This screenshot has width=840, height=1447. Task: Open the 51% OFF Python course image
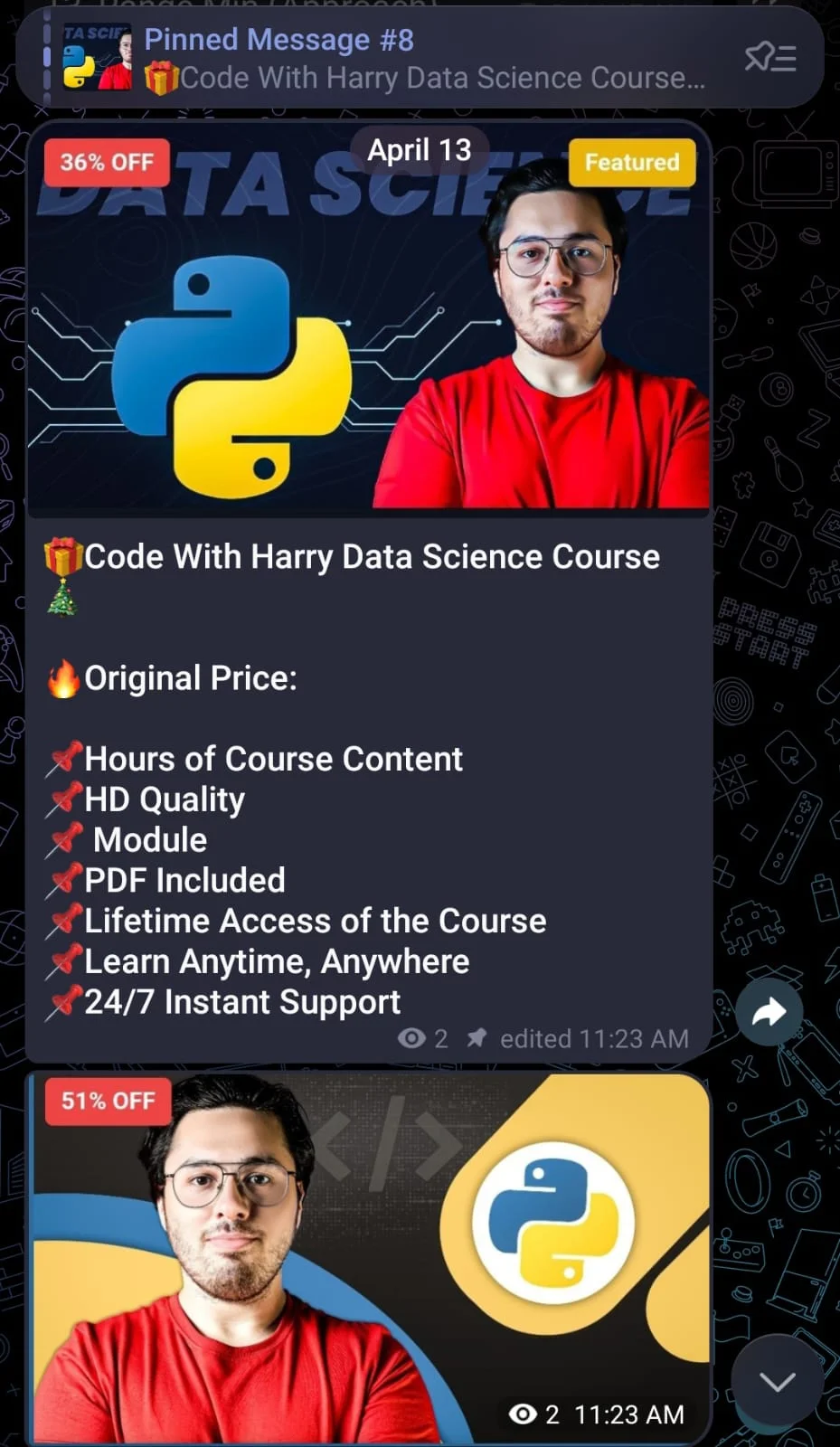pyautogui.click(x=369, y=1257)
